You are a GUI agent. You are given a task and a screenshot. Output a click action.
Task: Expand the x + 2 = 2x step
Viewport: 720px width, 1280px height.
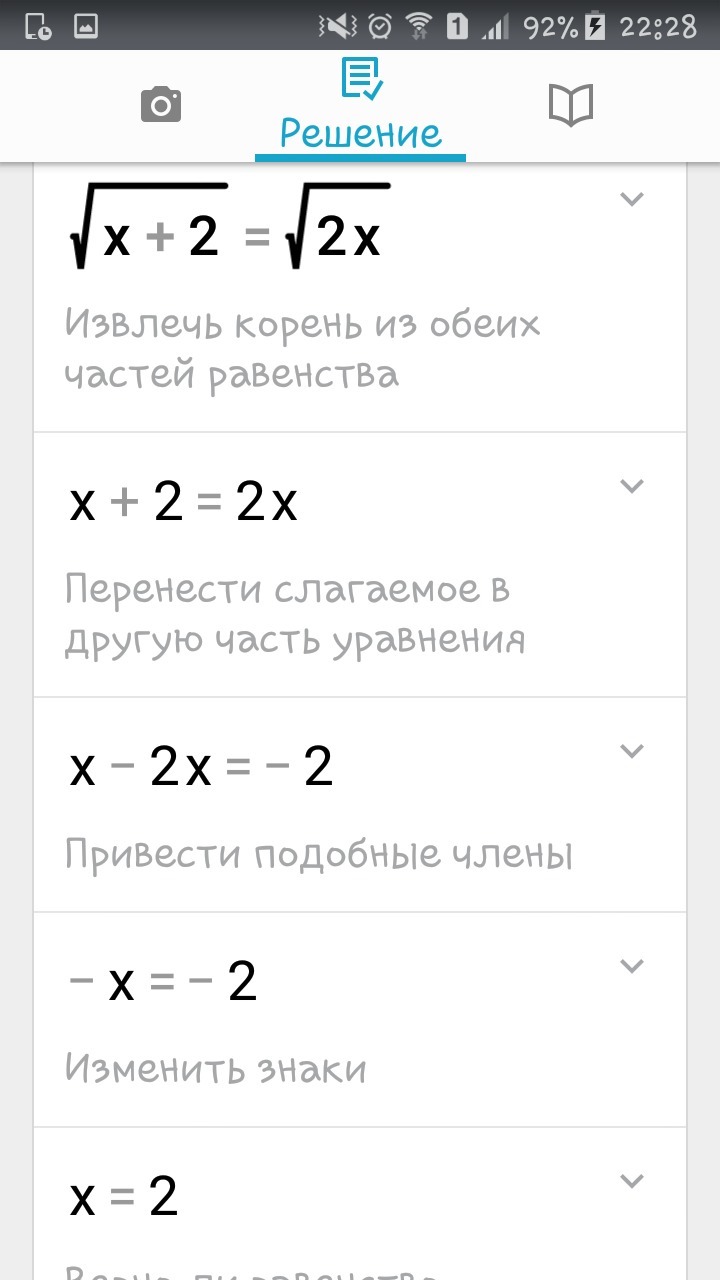click(x=631, y=486)
